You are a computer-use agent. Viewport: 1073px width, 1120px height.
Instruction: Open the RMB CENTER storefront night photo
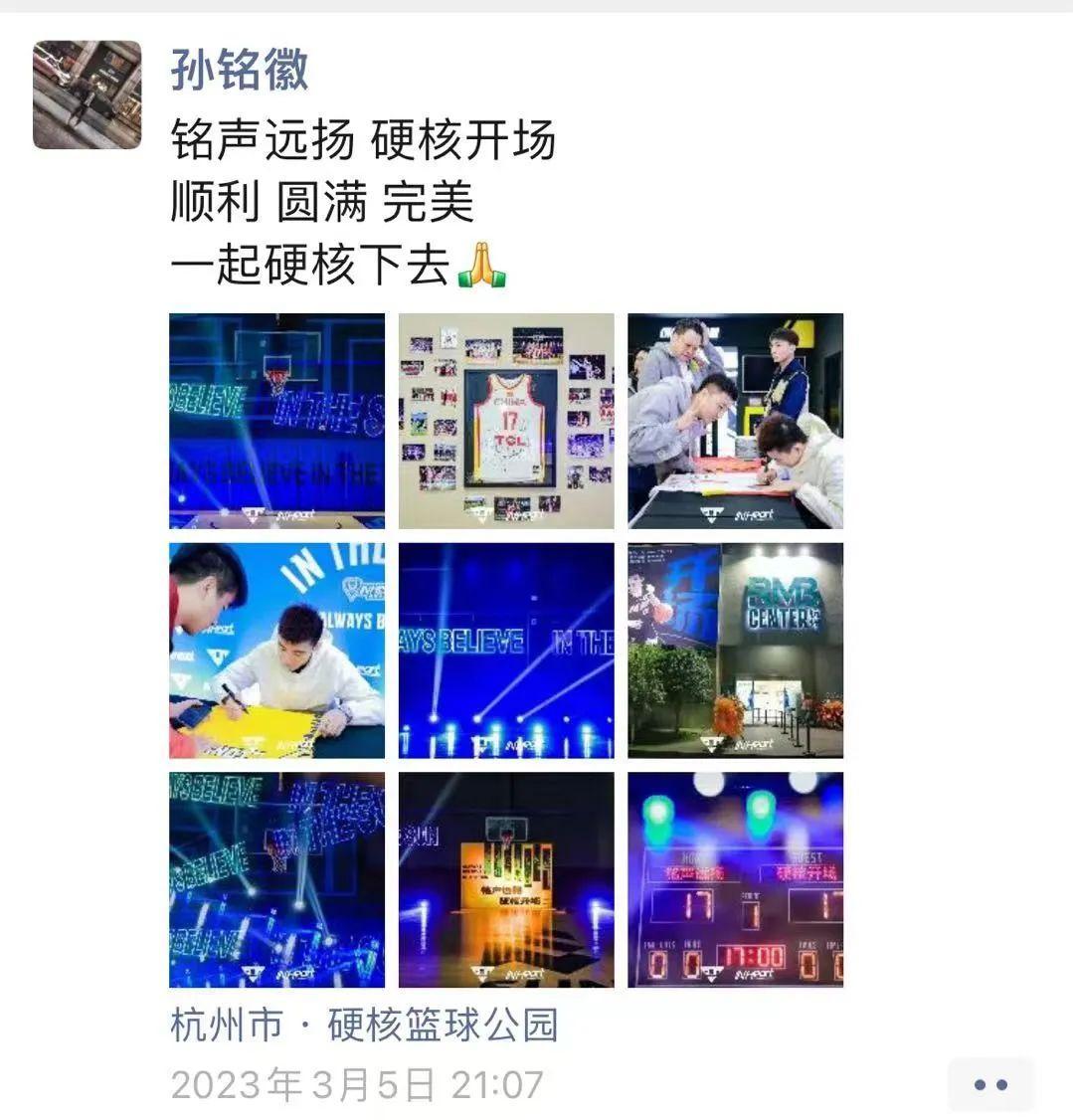click(735, 652)
